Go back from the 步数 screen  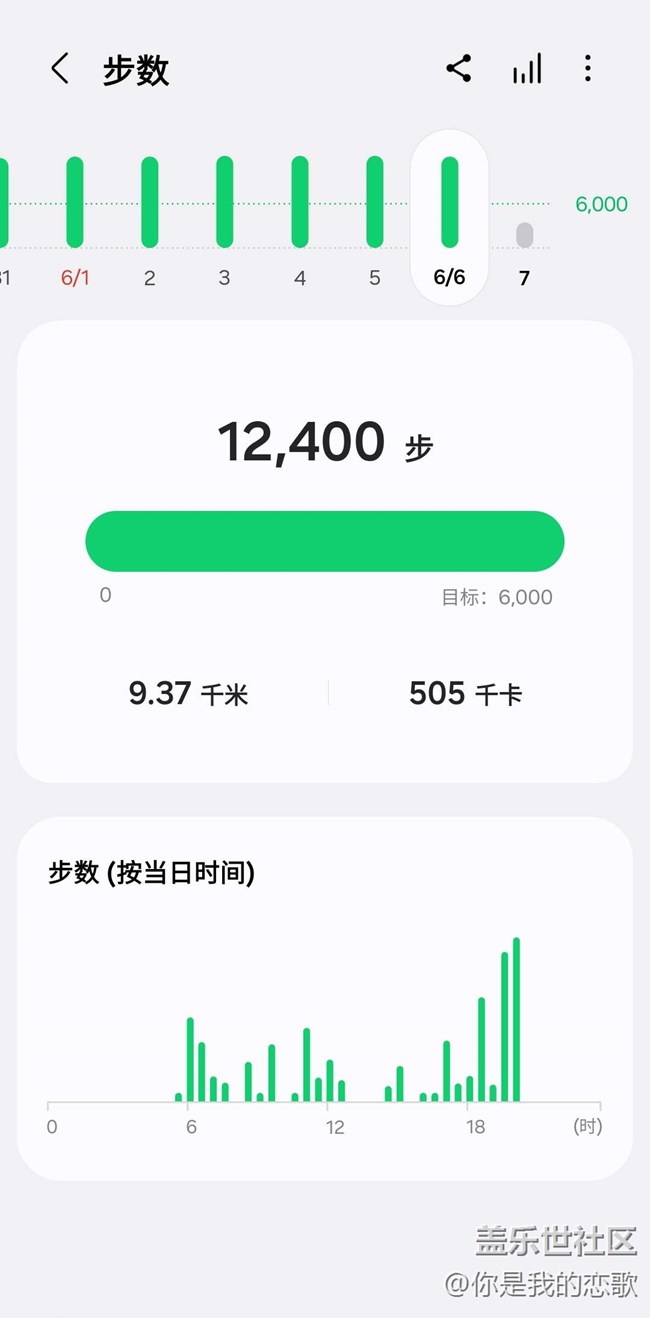coord(60,69)
